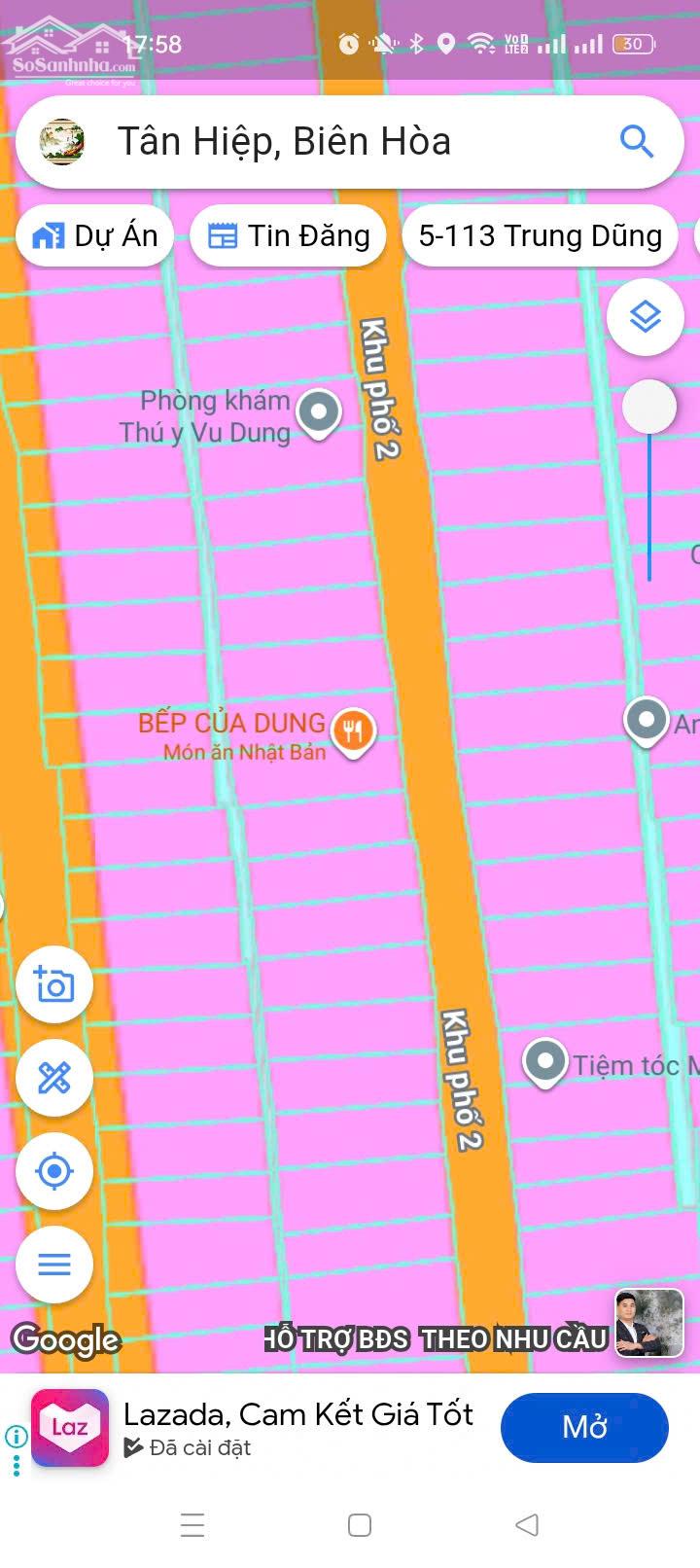Go to the system home screen
700x1568 pixels.
click(360, 1524)
